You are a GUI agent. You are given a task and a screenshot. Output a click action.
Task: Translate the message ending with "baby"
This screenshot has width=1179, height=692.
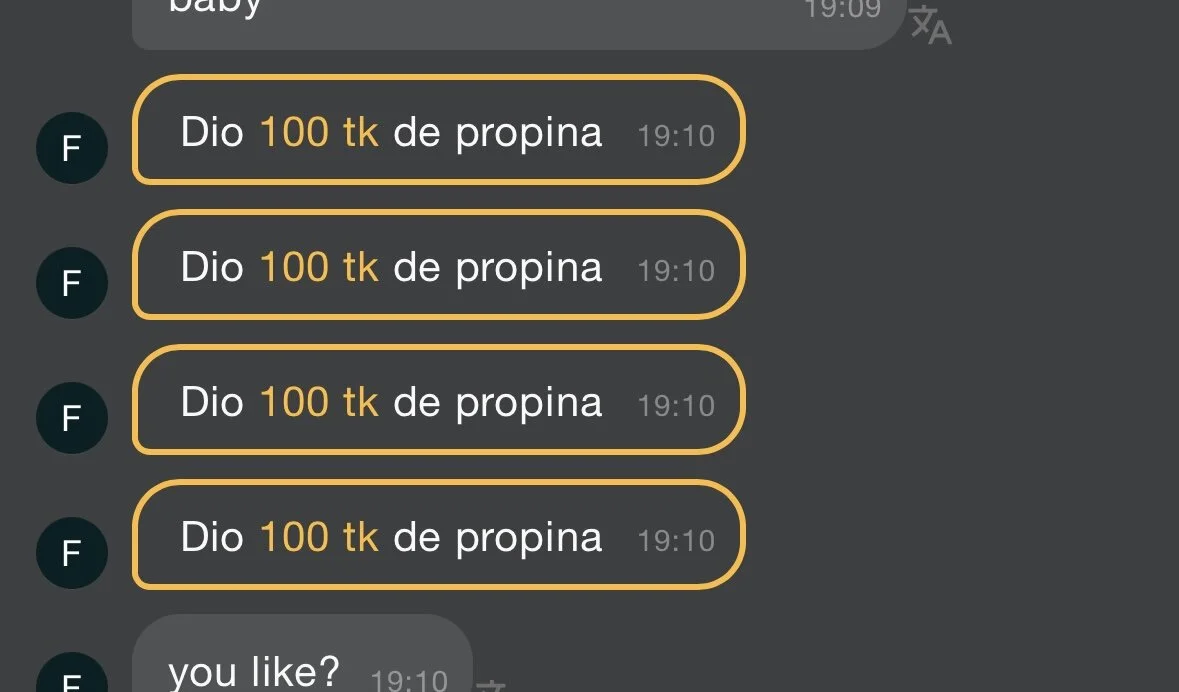(x=931, y=25)
